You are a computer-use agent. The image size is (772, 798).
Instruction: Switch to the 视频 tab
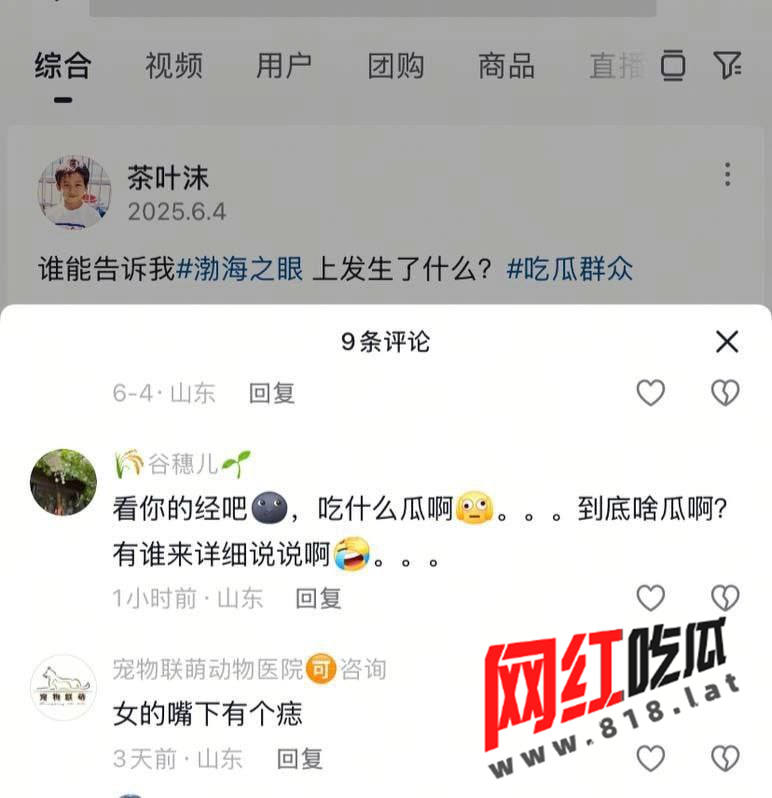(x=174, y=66)
